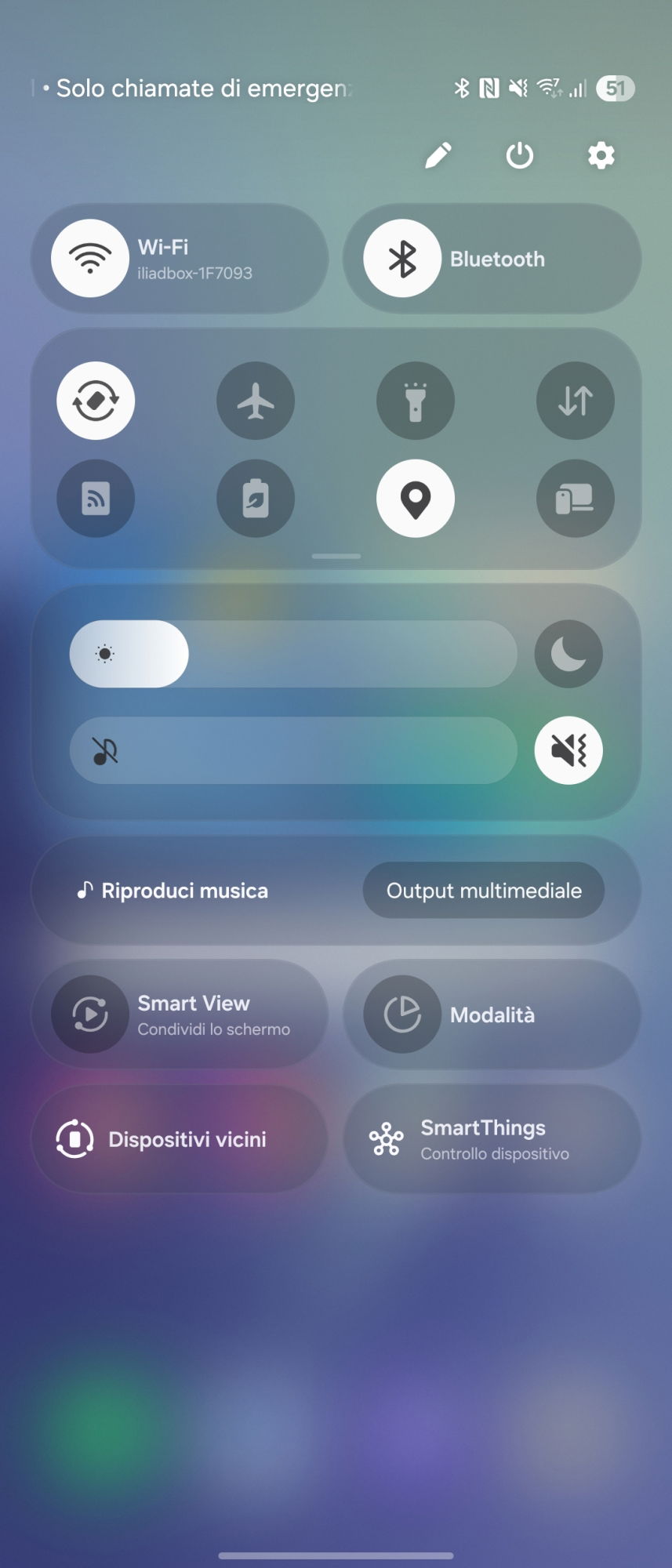This screenshot has height=1568, width=672.
Task: Open Dispositivi vicini
Action: tap(179, 1139)
